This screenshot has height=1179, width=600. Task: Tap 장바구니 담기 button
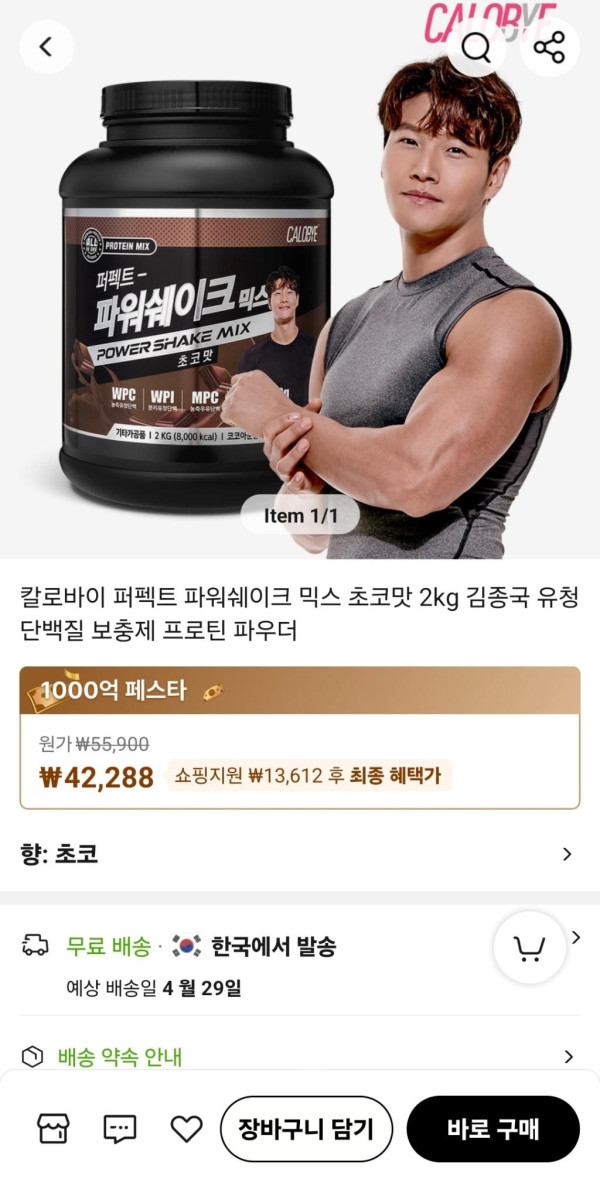[305, 1129]
